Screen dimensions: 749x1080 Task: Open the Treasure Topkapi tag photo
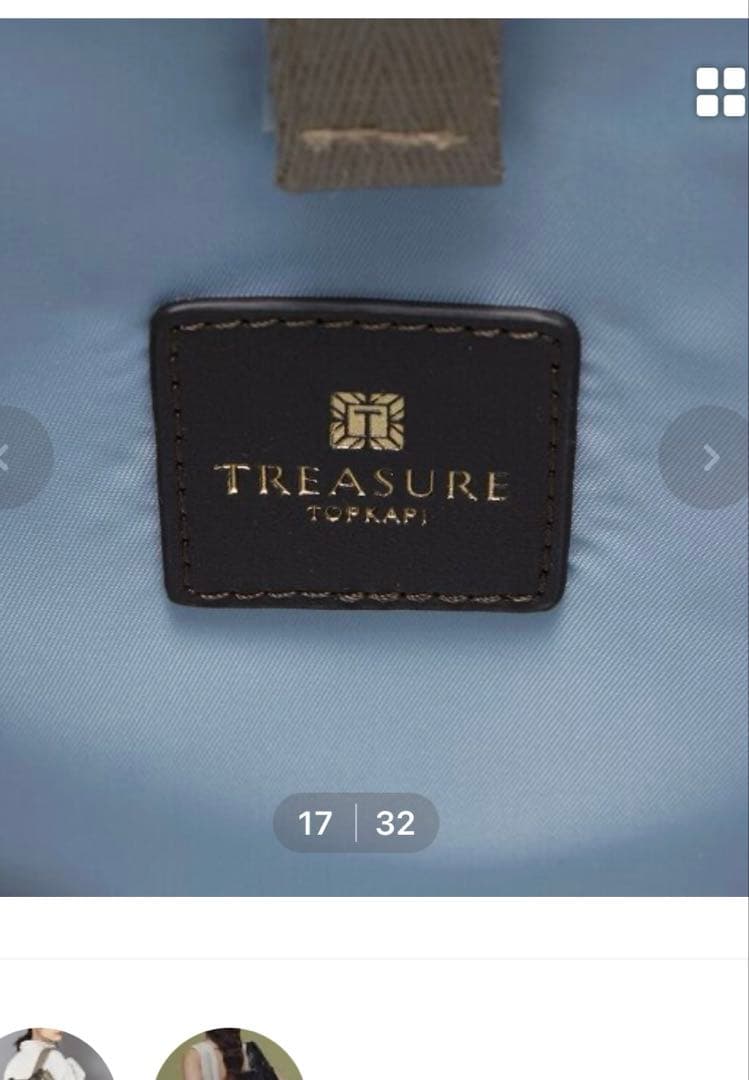(x=365, y=456)
